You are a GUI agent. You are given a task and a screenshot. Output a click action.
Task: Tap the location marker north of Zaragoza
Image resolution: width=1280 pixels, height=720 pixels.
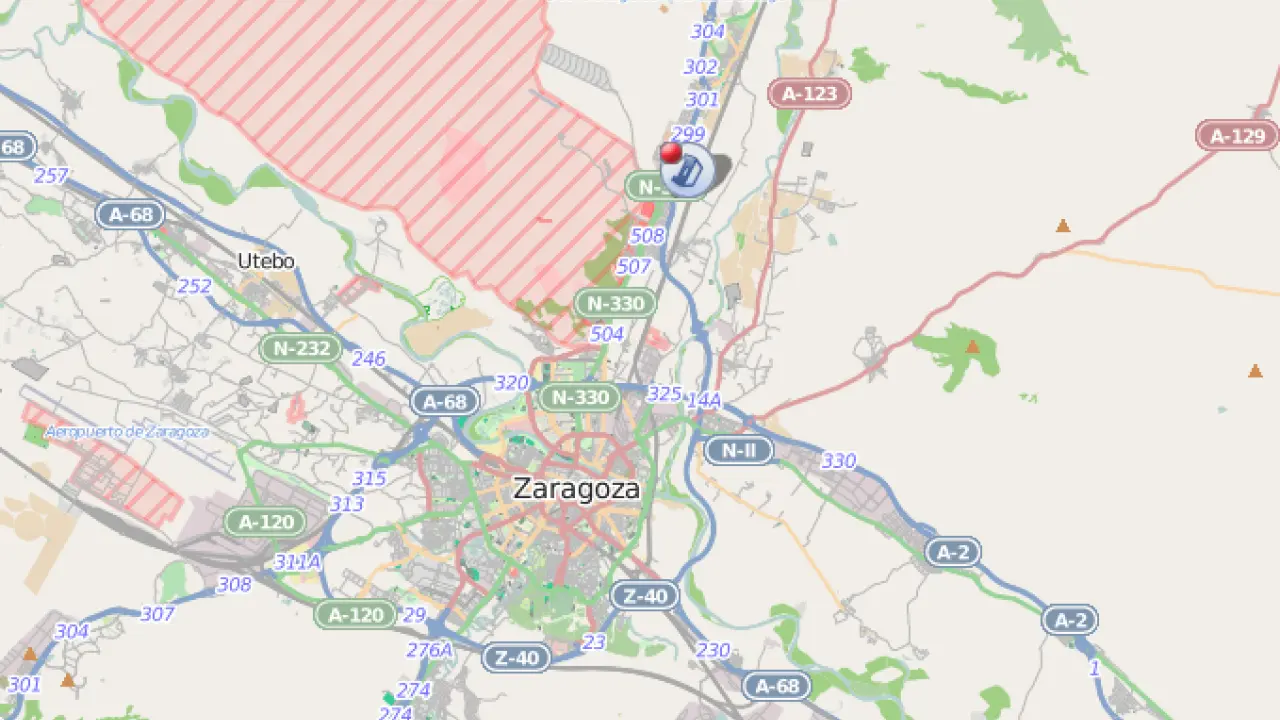point(687,169)
